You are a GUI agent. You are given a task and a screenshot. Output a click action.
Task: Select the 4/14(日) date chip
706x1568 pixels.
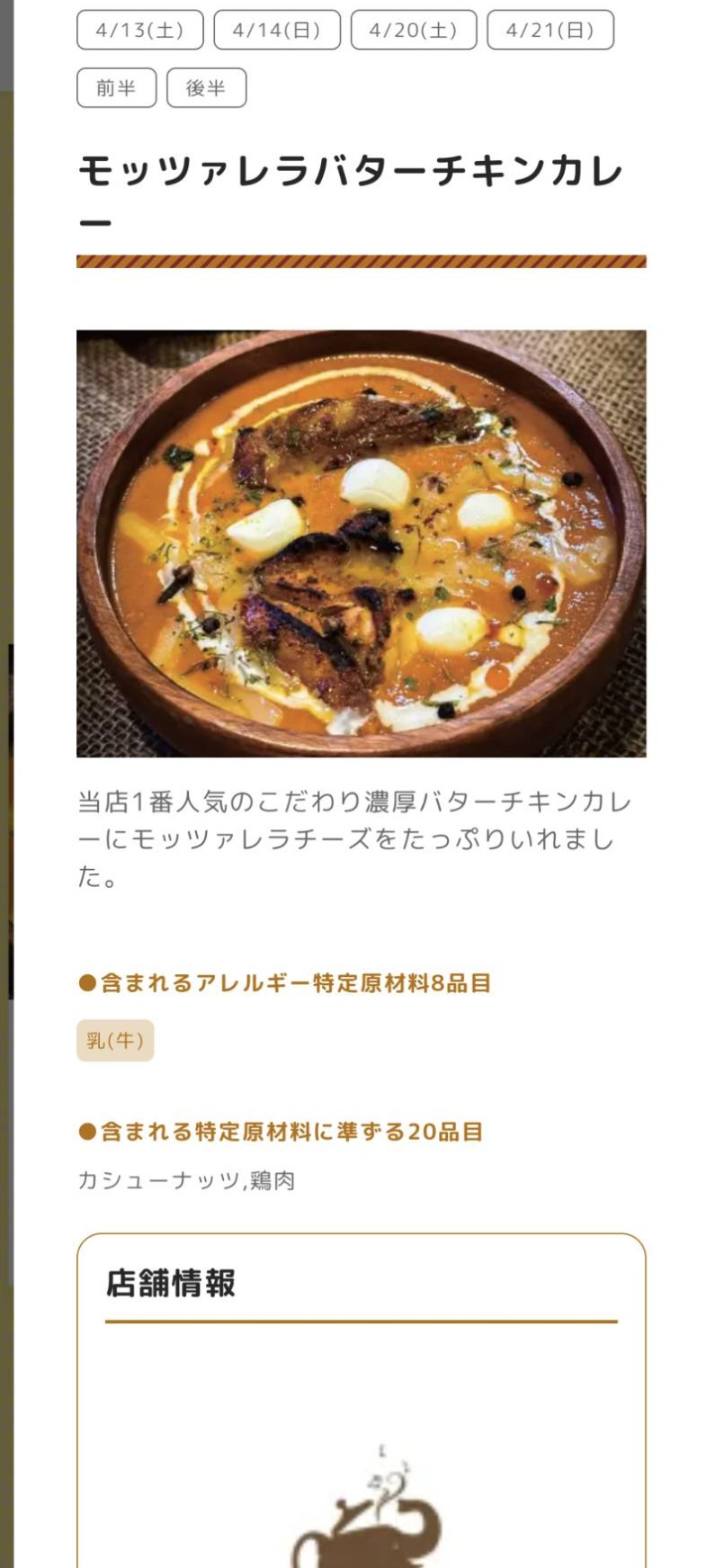click(276, 31)
